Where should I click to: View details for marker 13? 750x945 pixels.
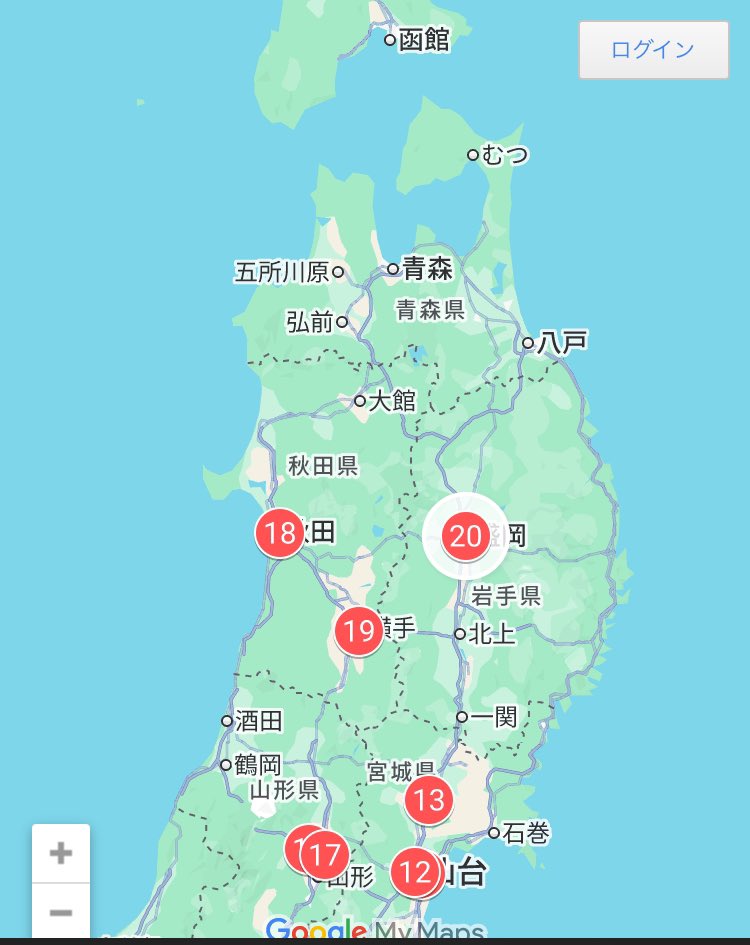[x=429, y=800]
